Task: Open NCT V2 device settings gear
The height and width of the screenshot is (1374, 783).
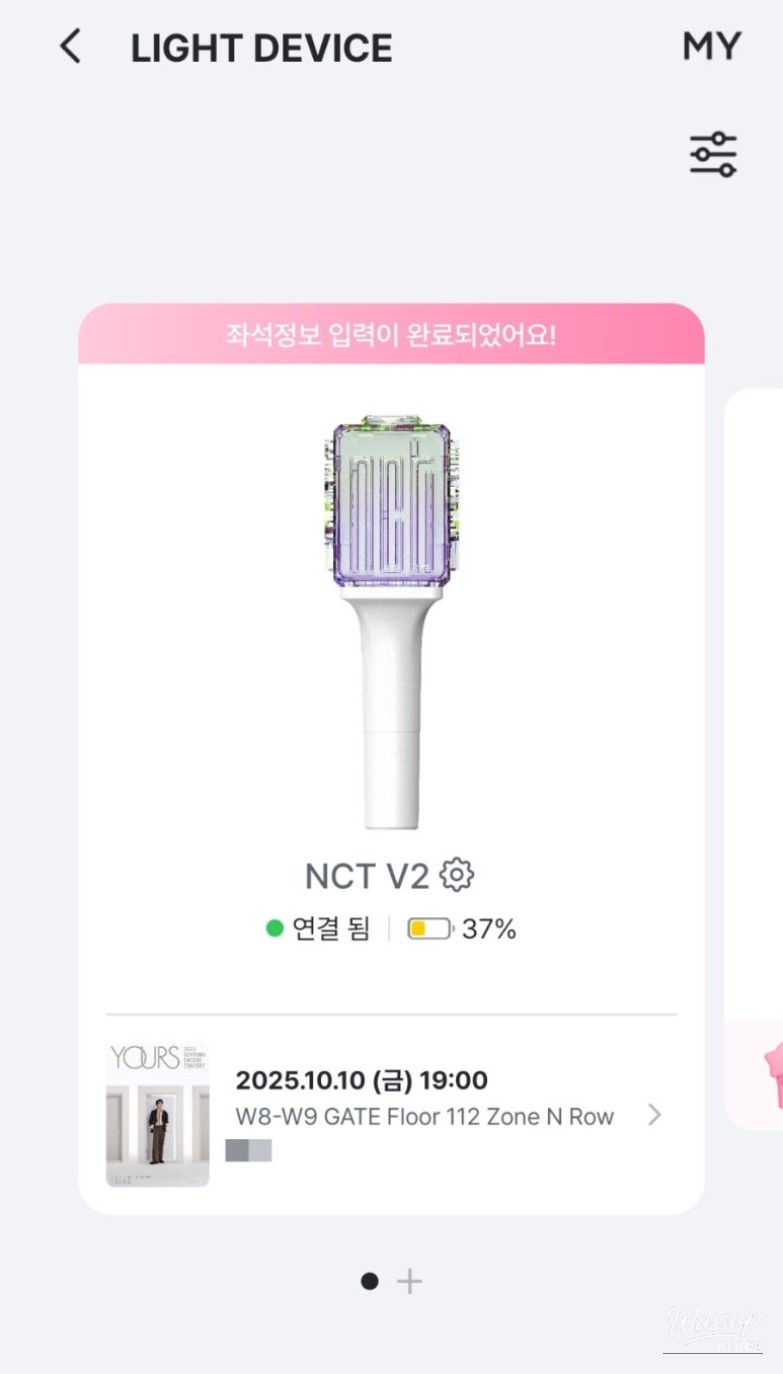Action: [457, 875]
